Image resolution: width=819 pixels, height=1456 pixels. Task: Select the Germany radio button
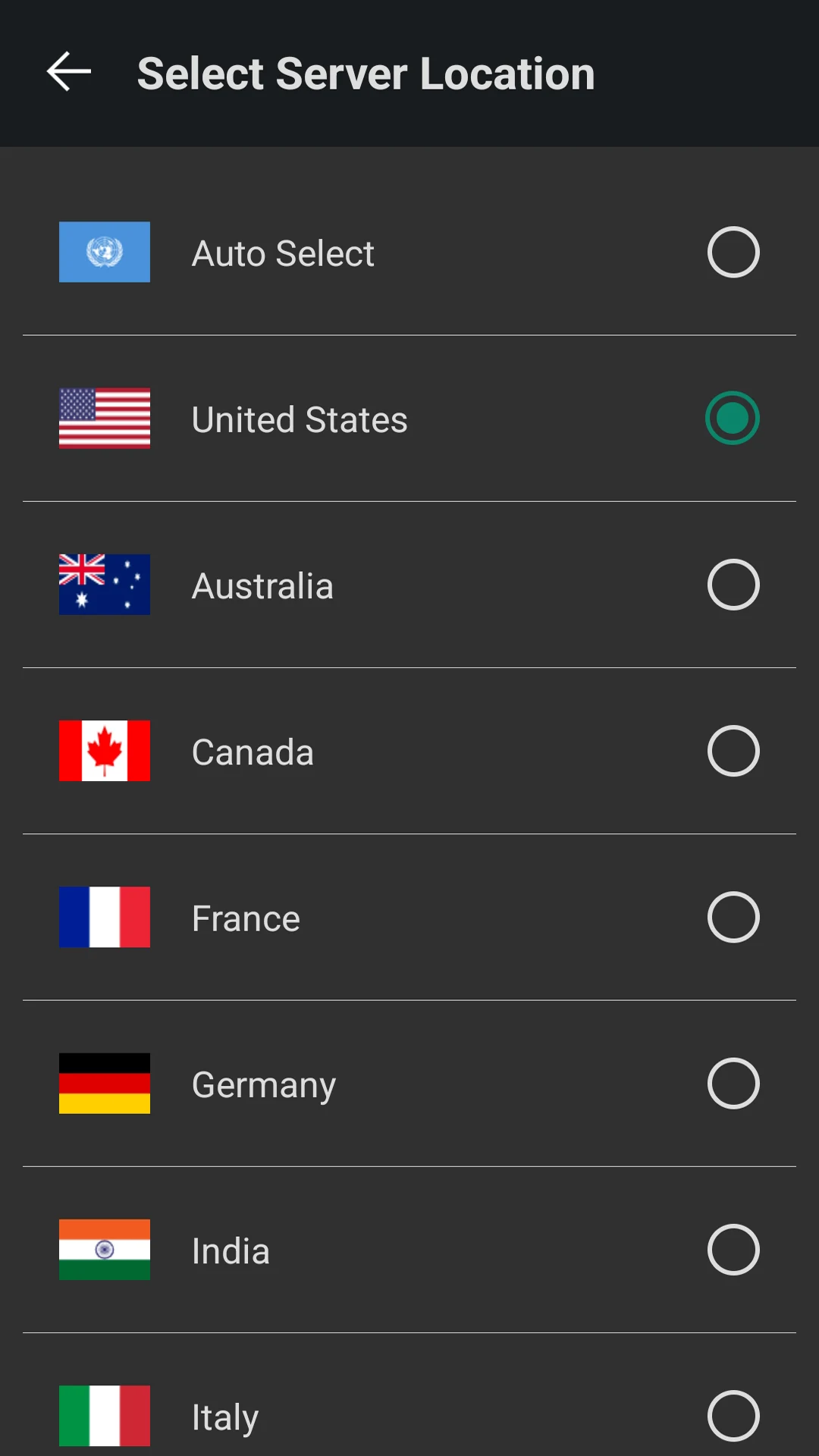coord(733,1084)
